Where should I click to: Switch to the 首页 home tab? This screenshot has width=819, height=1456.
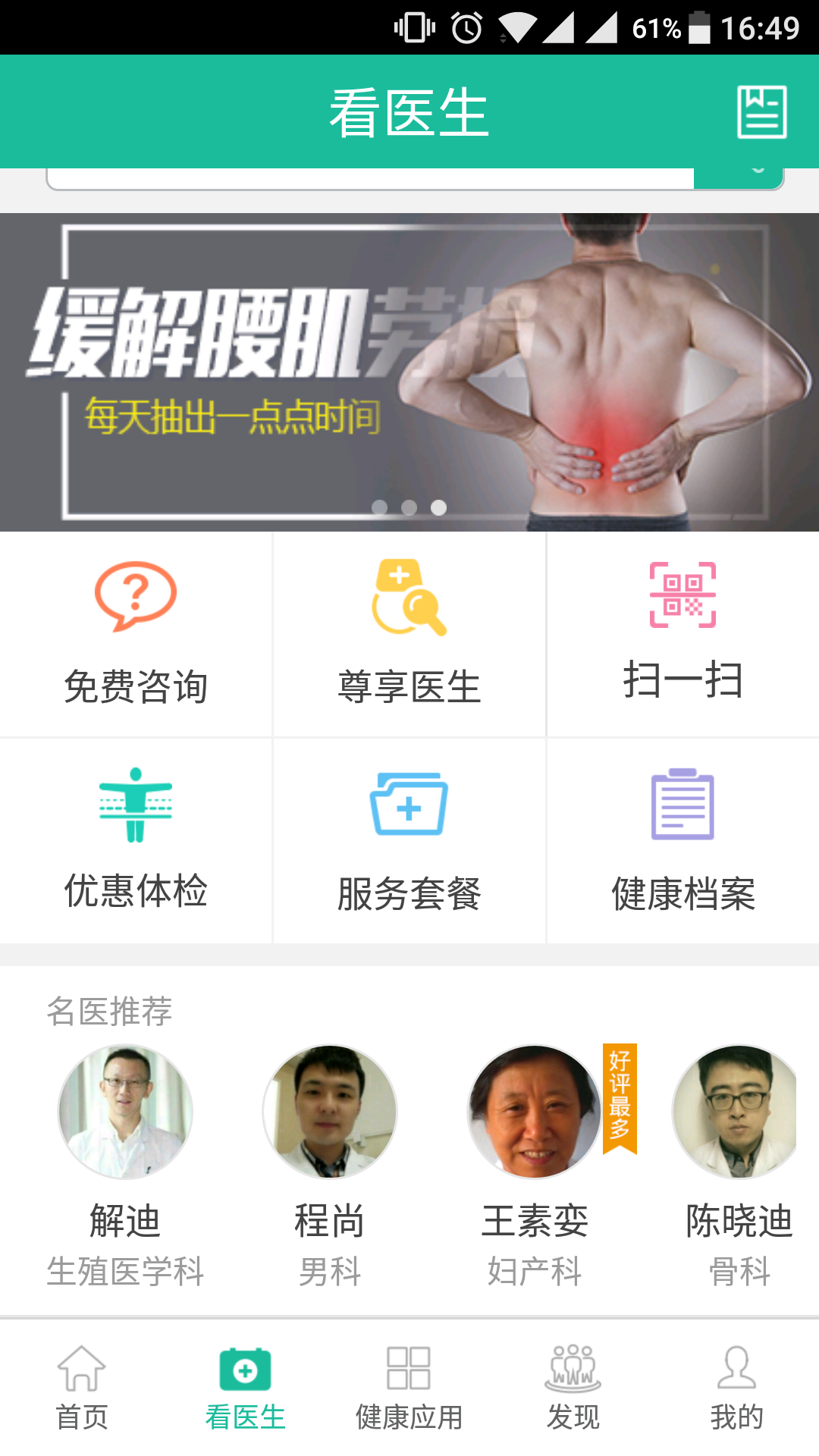pyautogui.click(x=82, y=1388)
